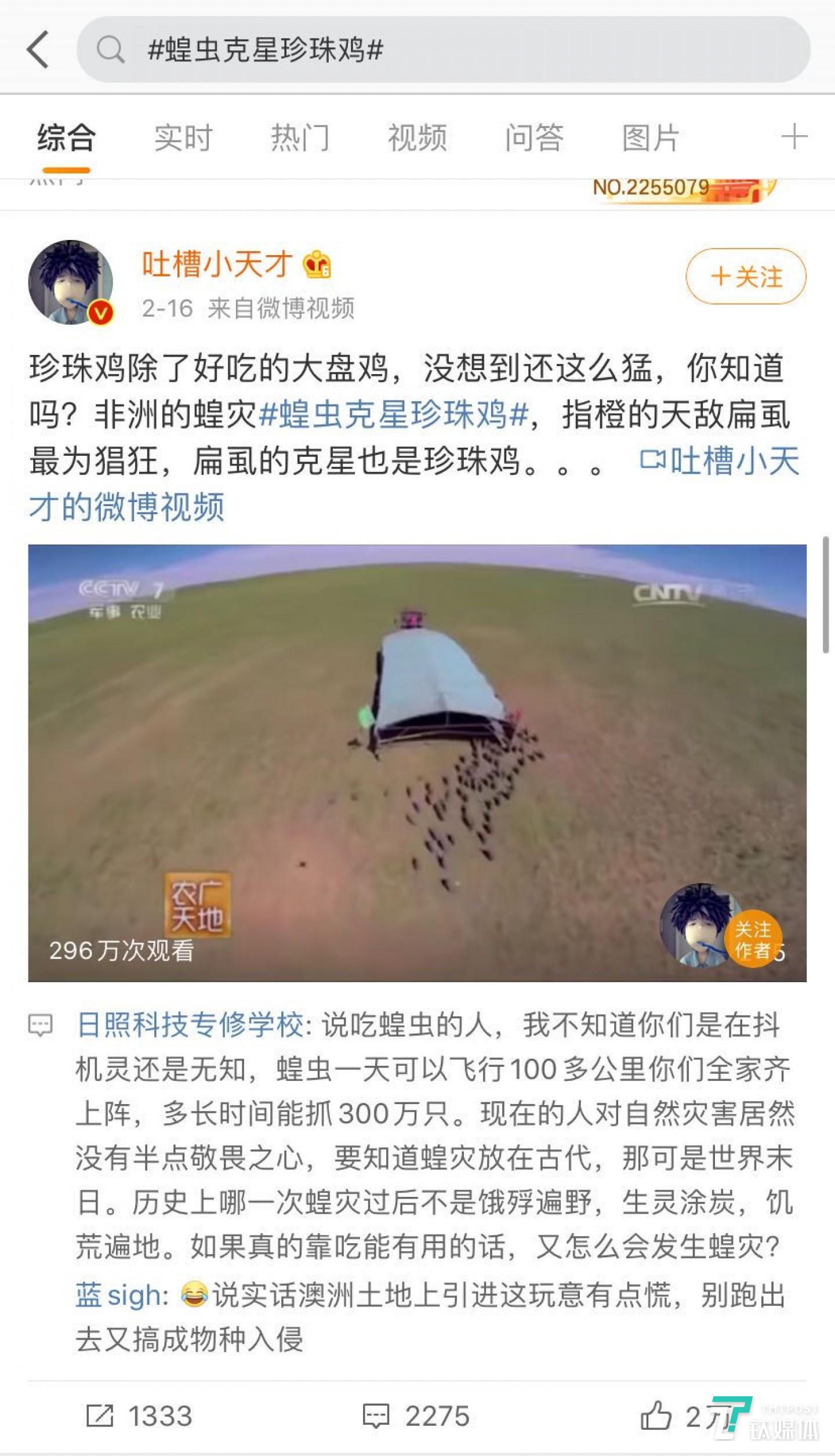Open the #蝗虫克星珍珠鸡# hashtag link in the post
This screenshot has height=1456, width=835.
click(x=393, y=415)
